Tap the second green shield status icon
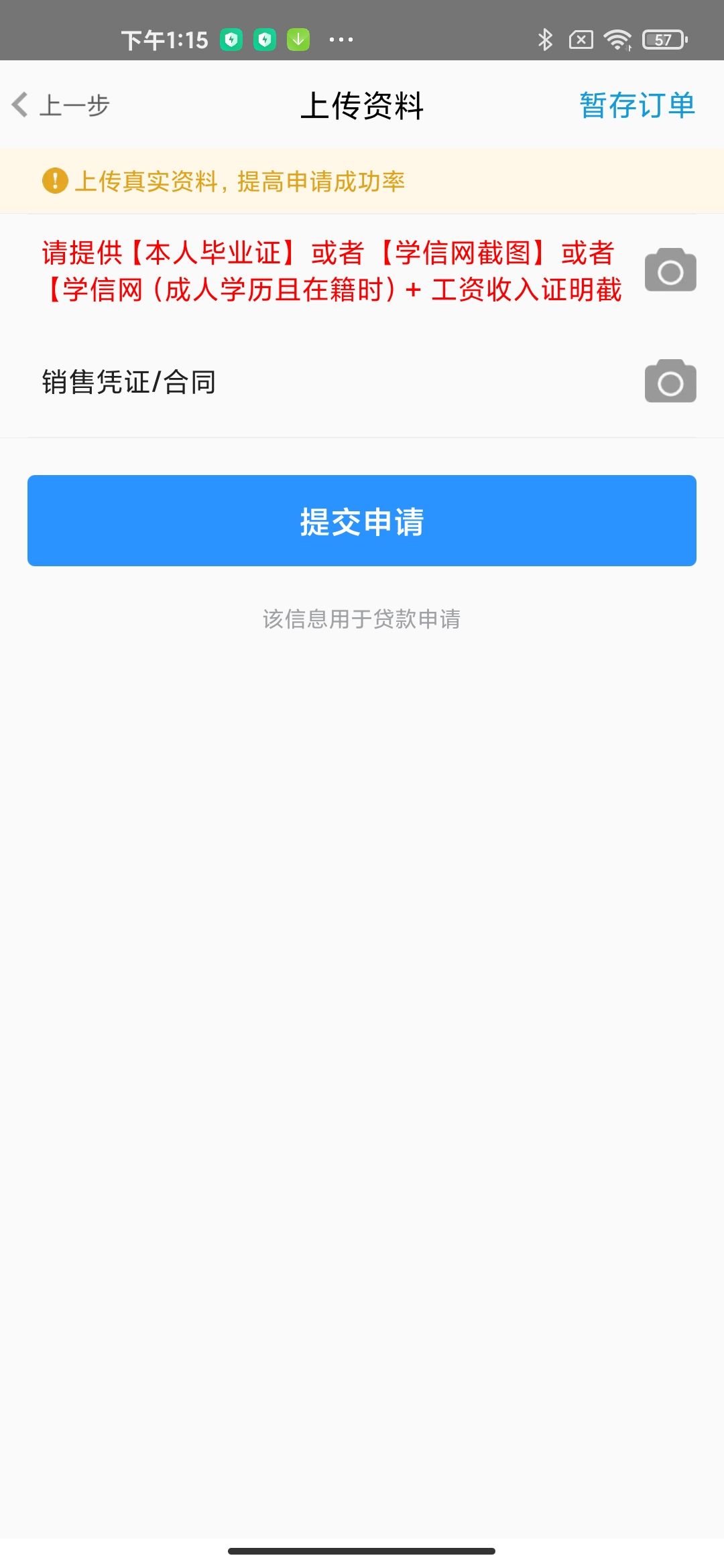 [264, 40]
